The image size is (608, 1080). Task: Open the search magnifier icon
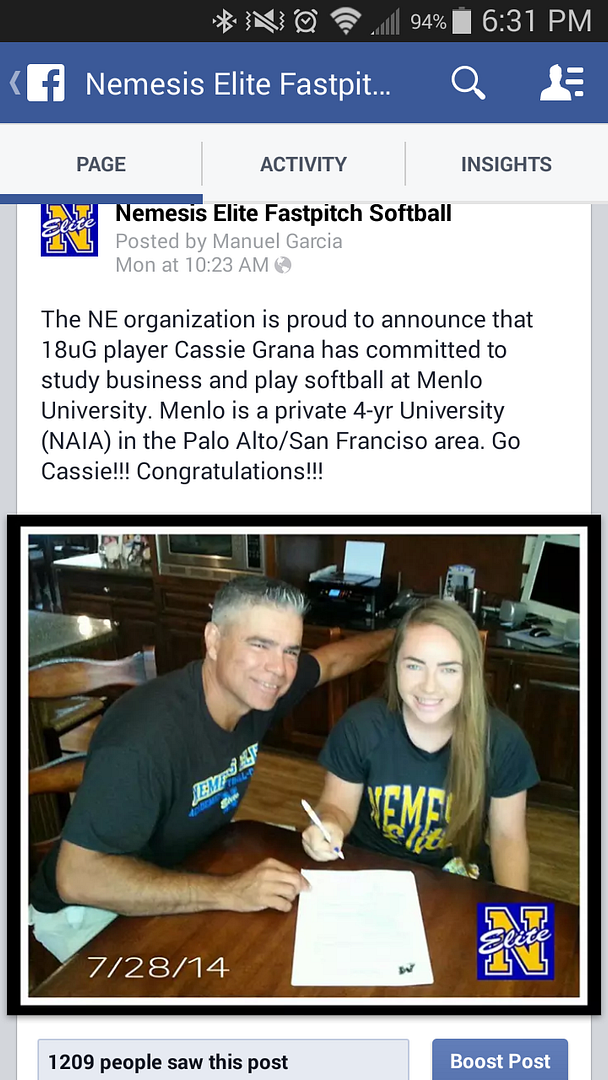point(468,83)
